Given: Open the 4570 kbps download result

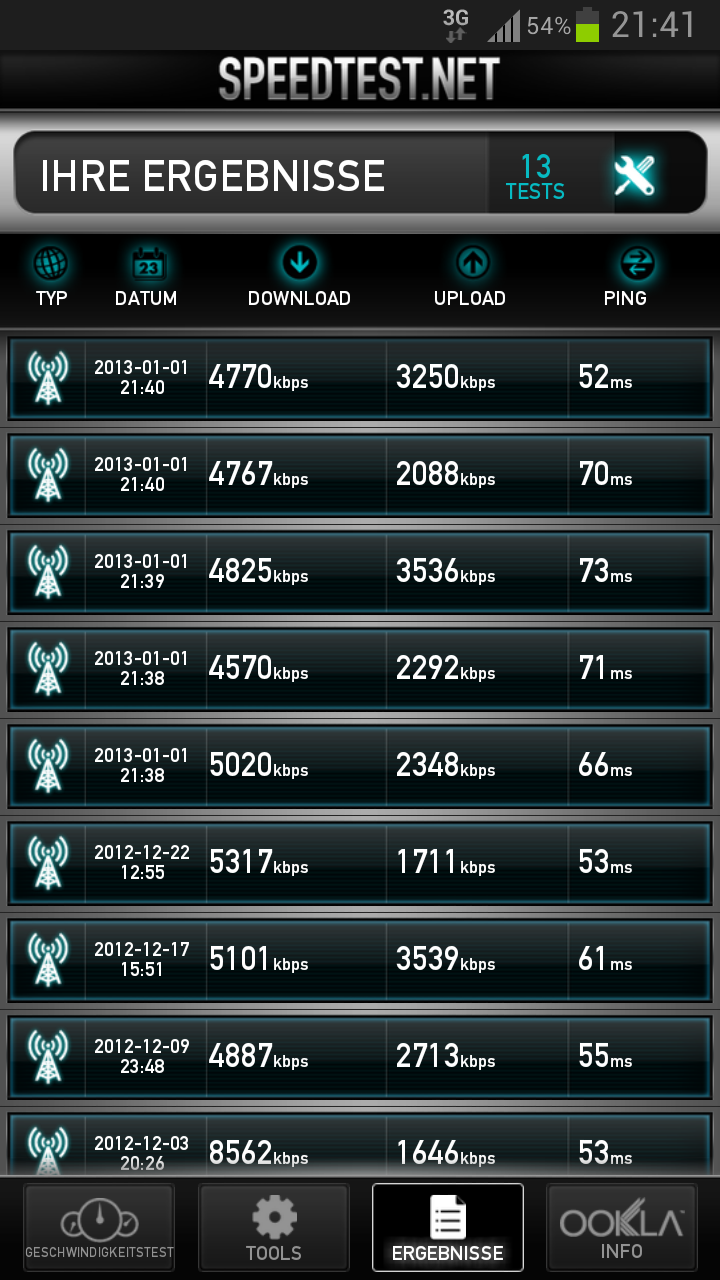Looking at the screenshot, I should click(x=360, y=668).
